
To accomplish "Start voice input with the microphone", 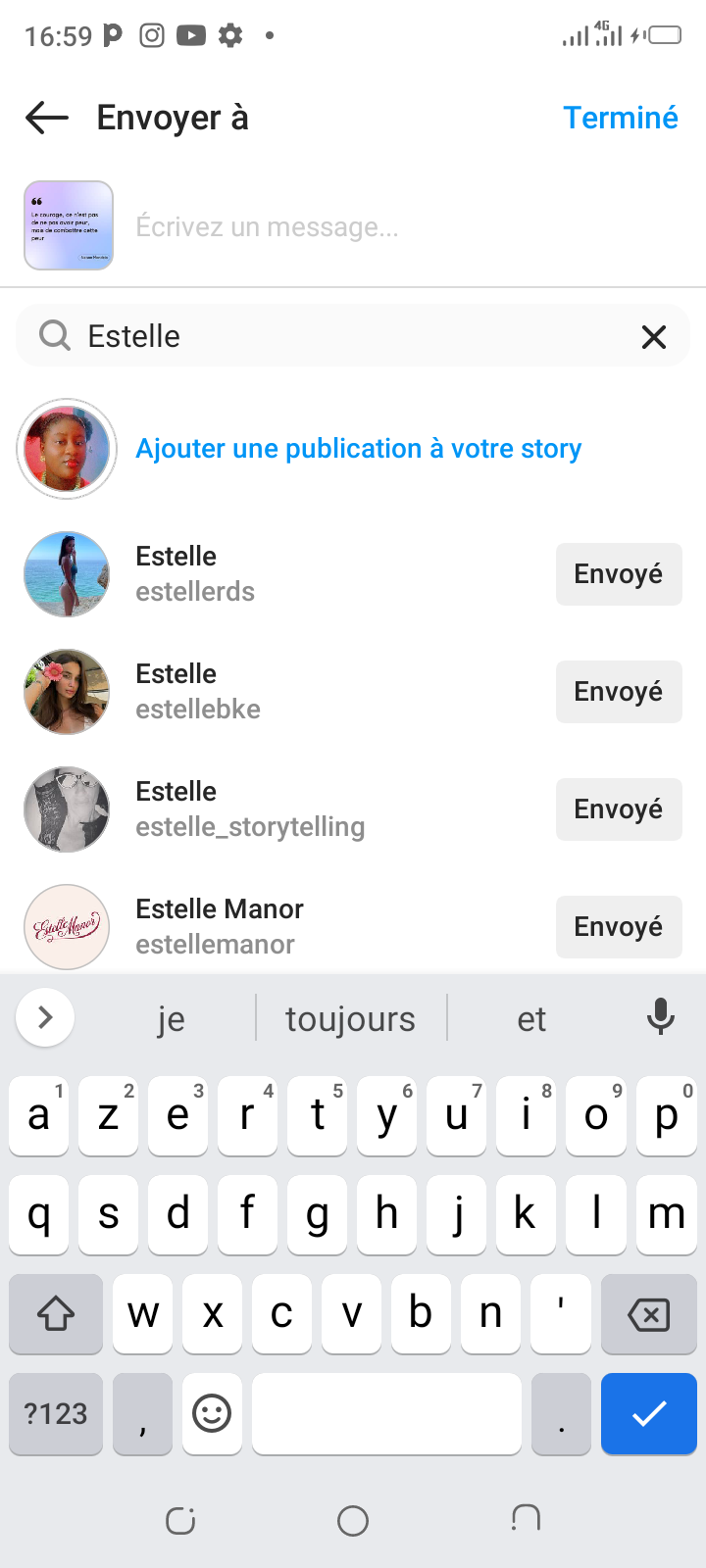I will point(660,1017).
